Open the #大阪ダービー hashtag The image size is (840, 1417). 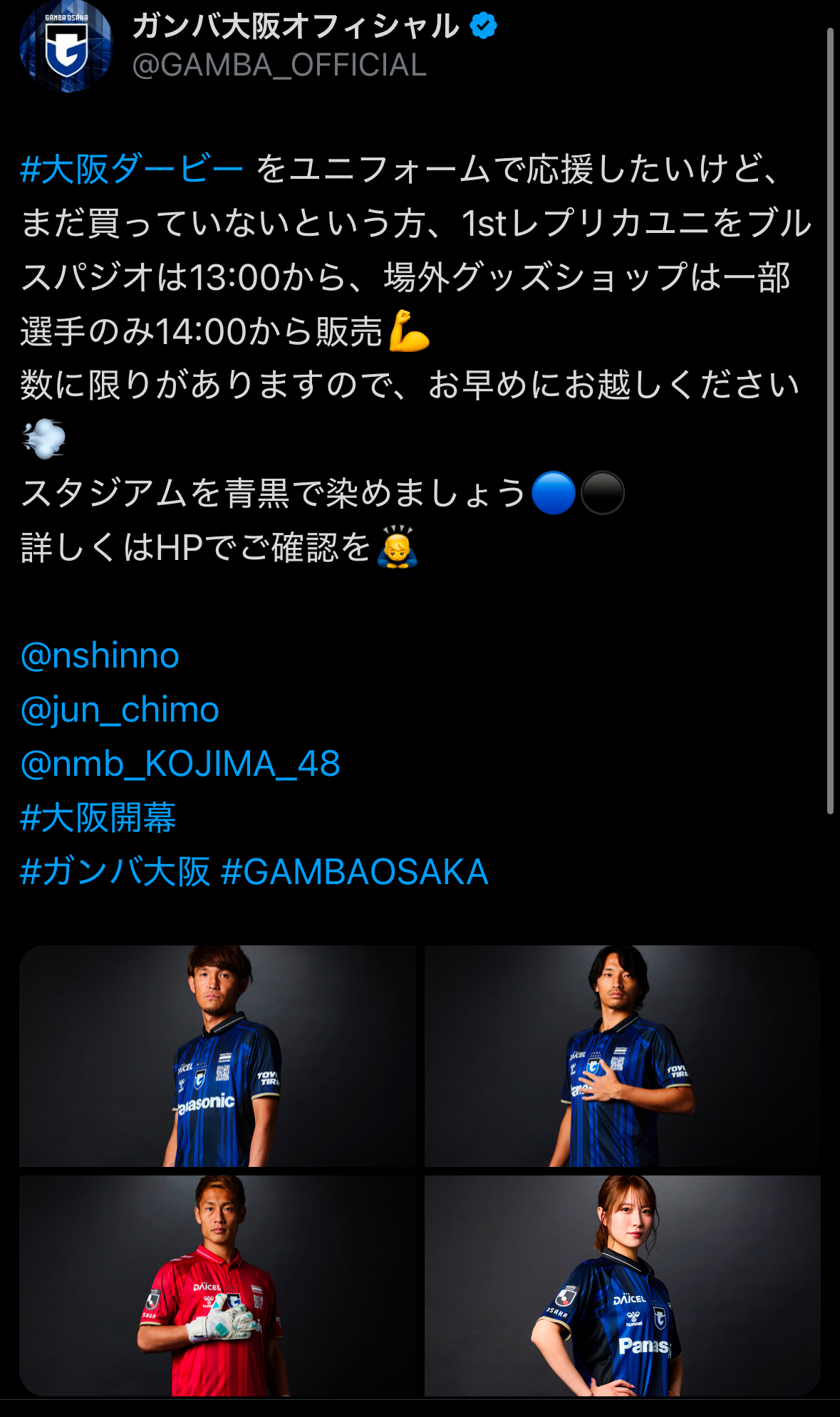tap(132, 170)
